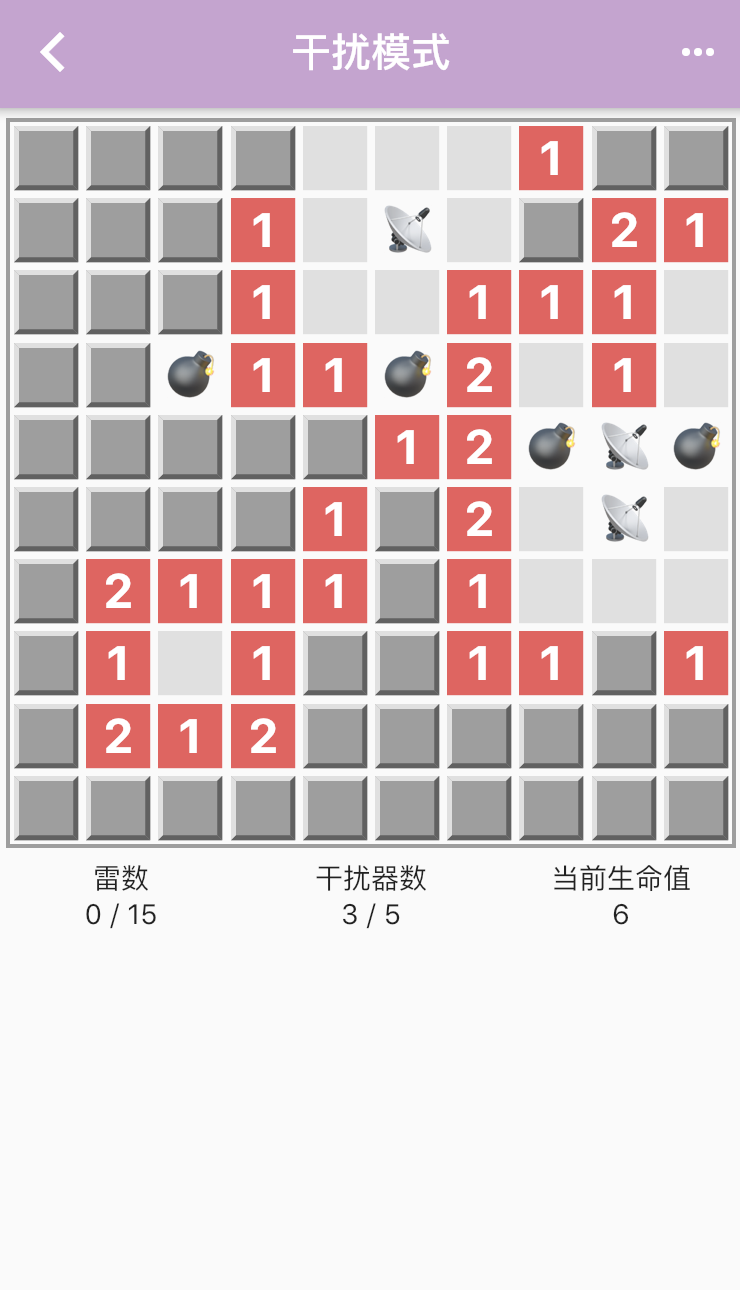Tap the topmost satellite jammer icon
The image size is (740, 1290).
[406, 231]
